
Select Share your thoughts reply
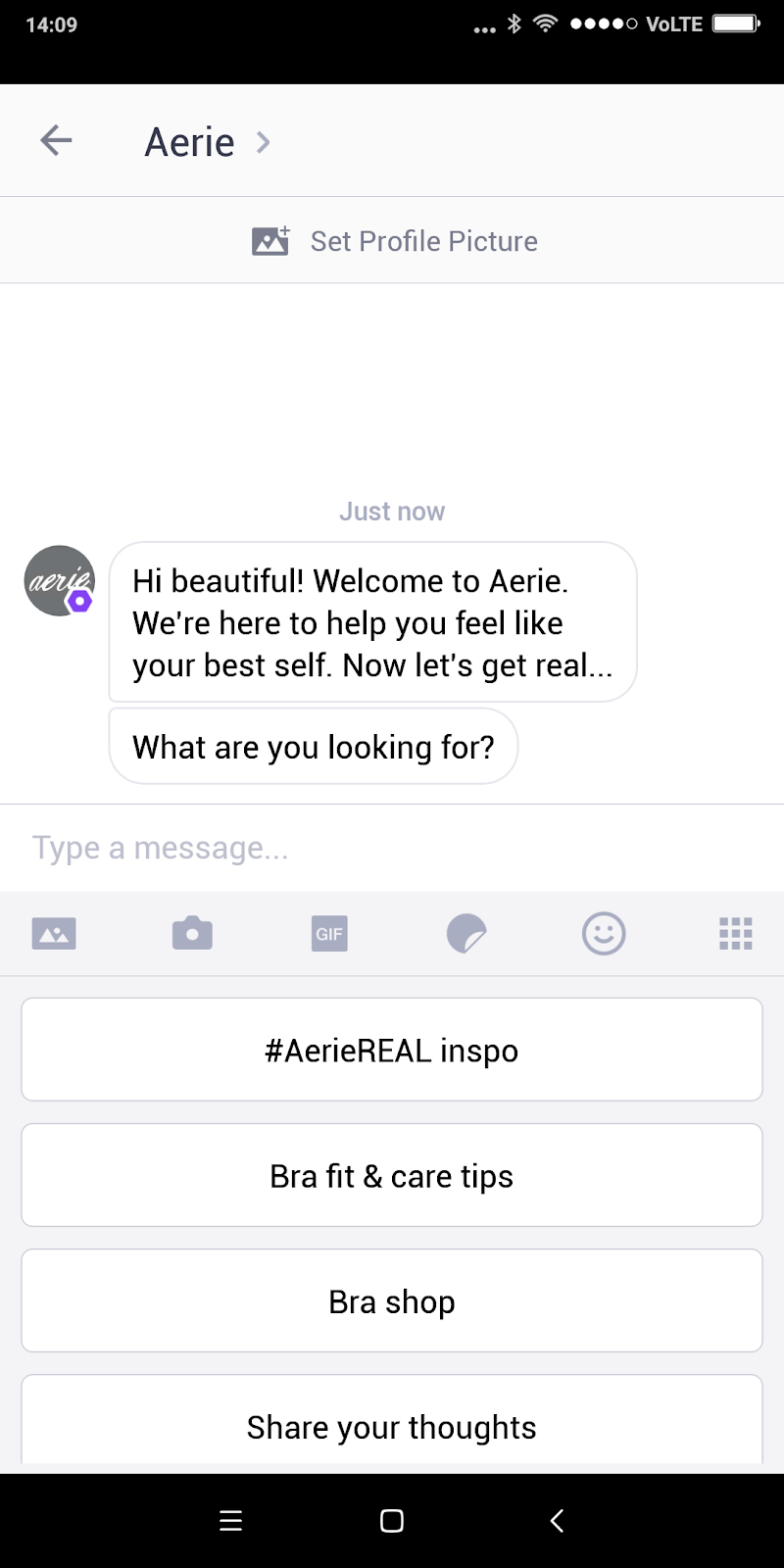pos(392,1425)
